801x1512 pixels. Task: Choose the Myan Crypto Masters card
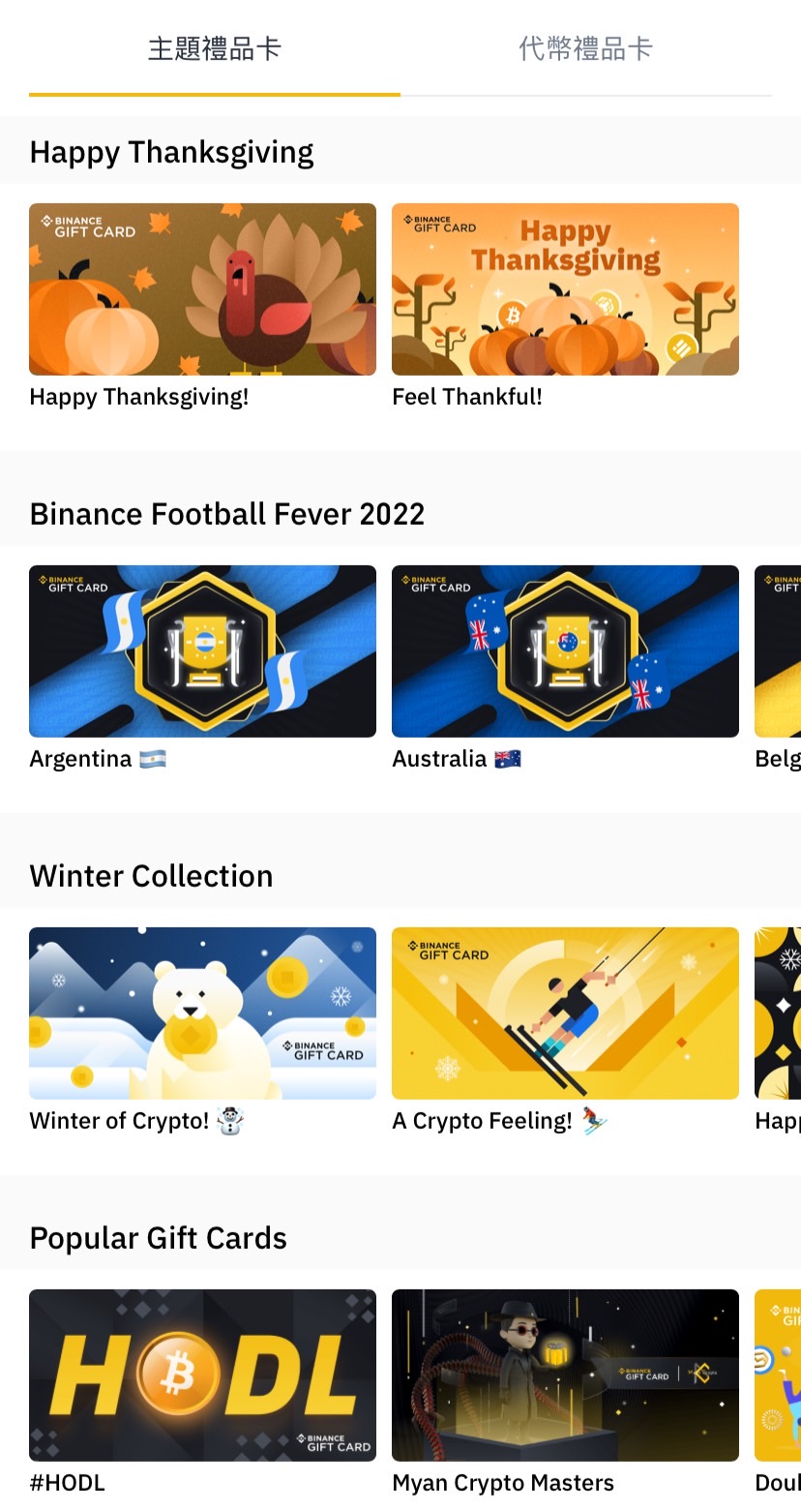[565, 1376]
